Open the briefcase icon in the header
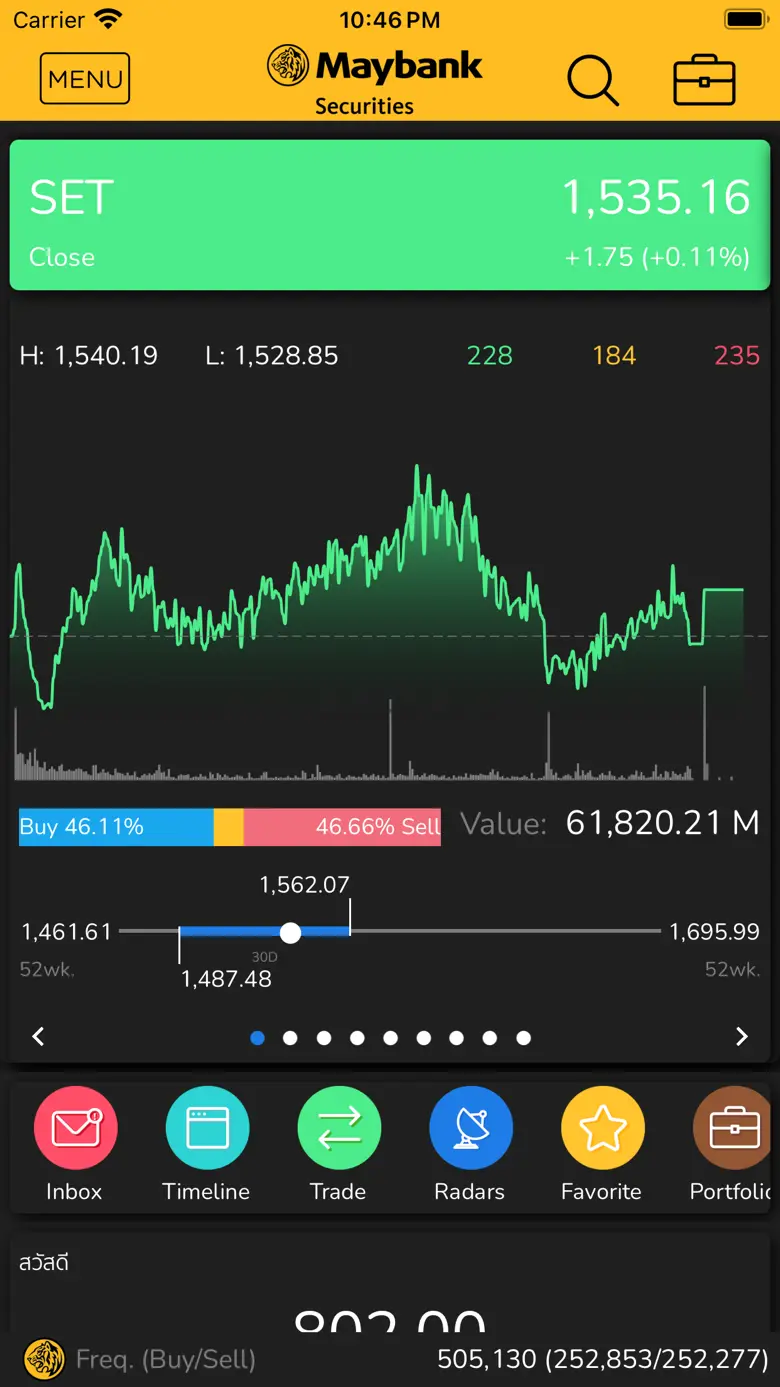Screen dimensions: 780x1387 click(704, 80)
